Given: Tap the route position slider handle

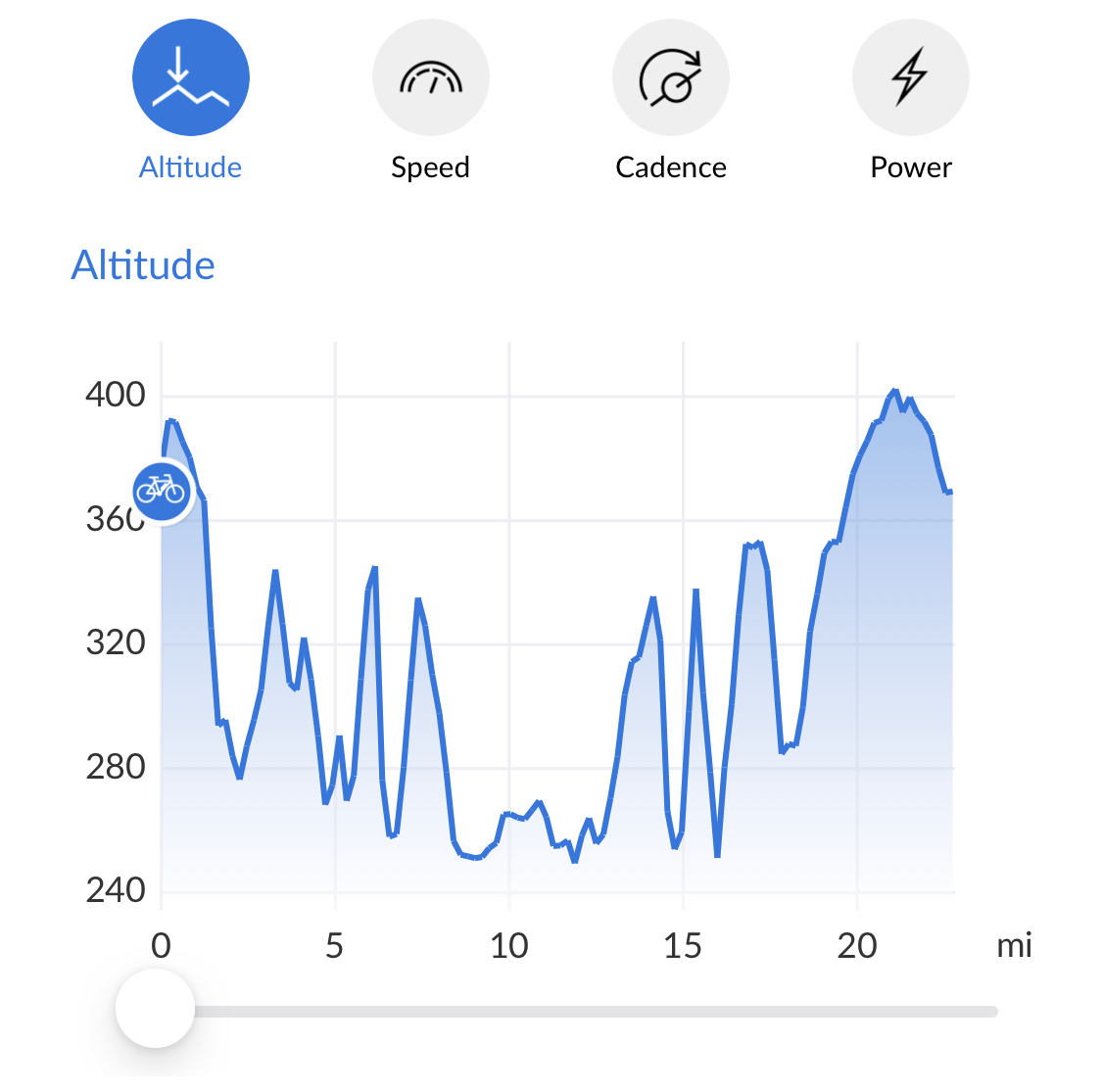Looking at the screenshot, I should [x=155, y=1009].
